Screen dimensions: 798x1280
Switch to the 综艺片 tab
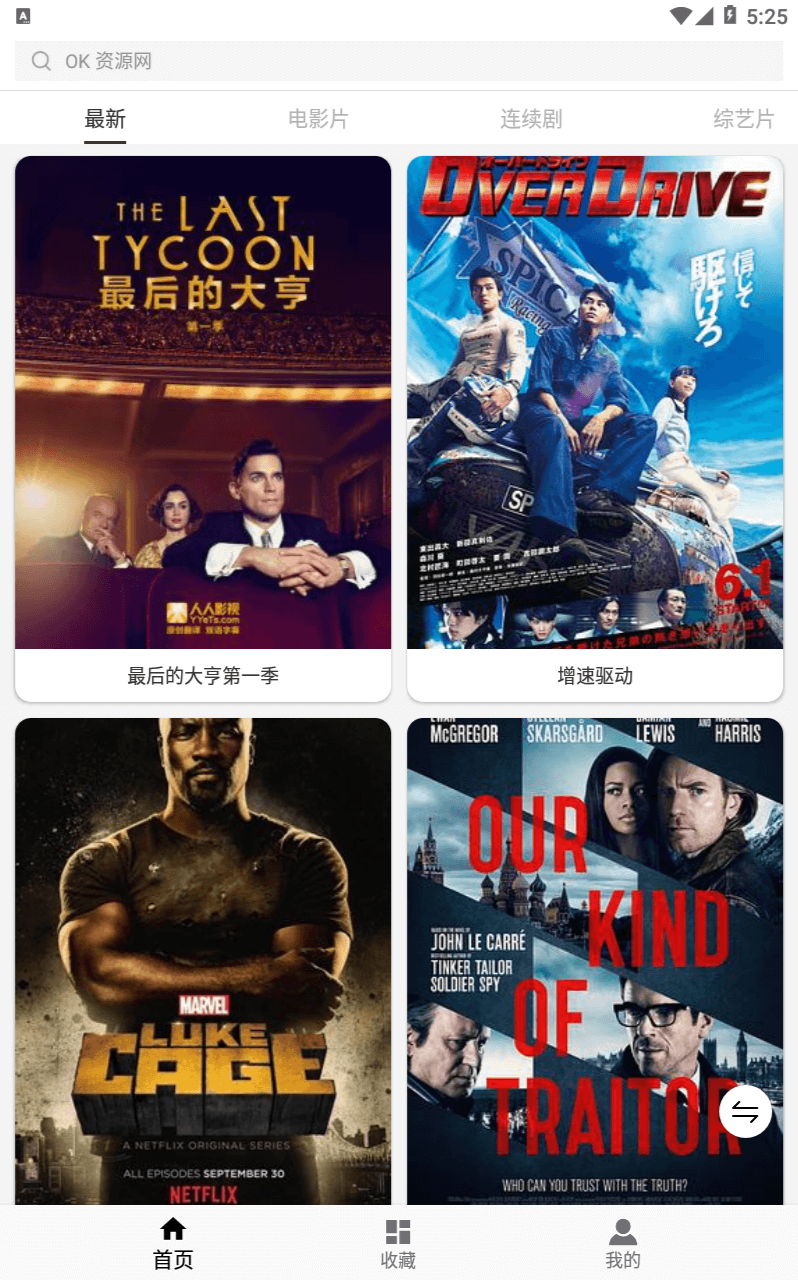pyautogui.click(x=744, y=119)
